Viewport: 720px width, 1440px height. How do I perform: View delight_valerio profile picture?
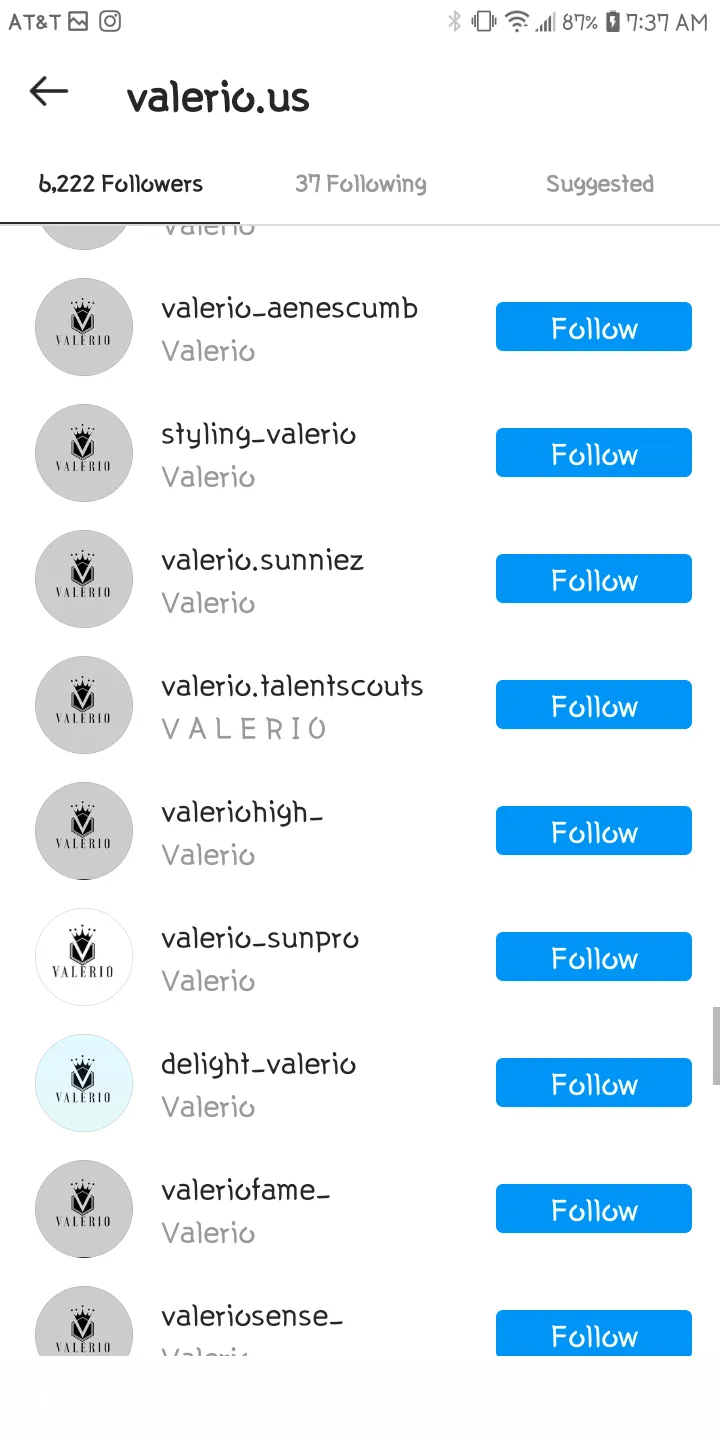(x=84, y=1083)
